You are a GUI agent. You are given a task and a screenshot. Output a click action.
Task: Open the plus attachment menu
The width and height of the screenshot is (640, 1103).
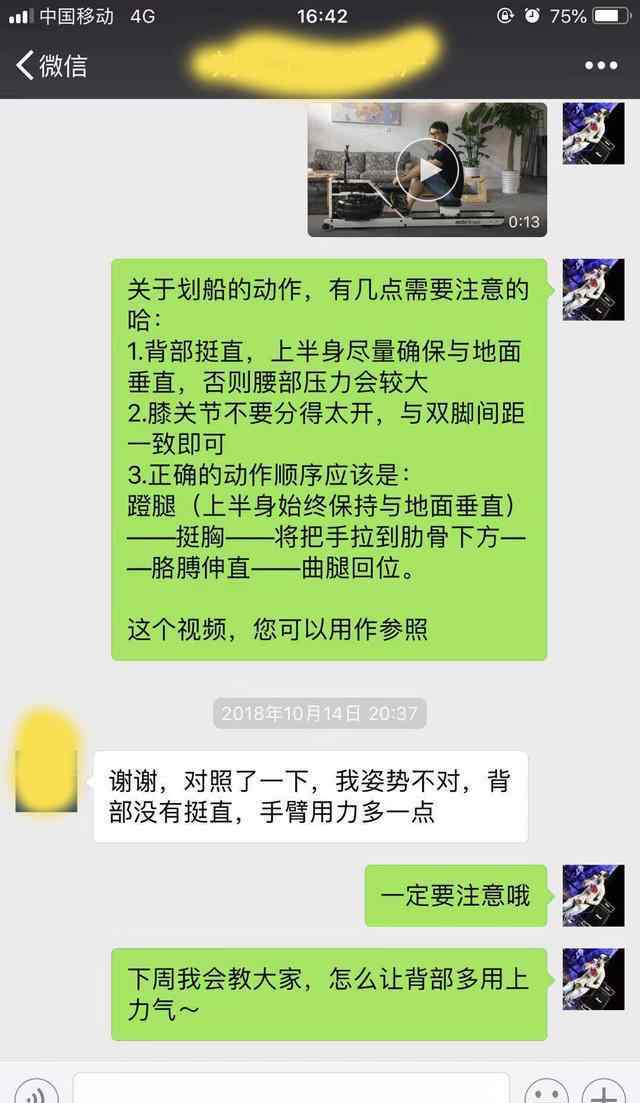point(603,1092)
